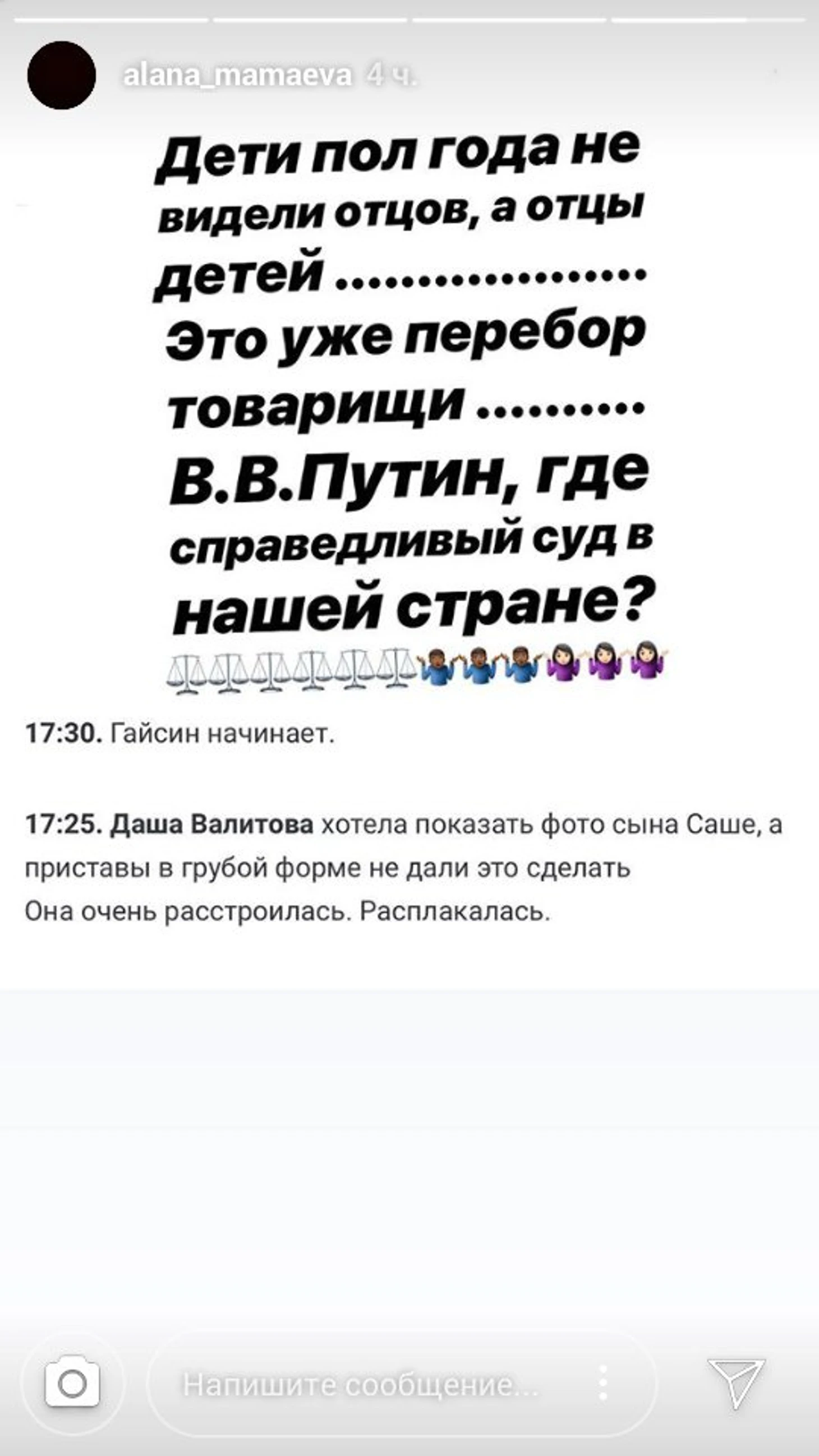Open alana_mamaeva's profile picture
Screen dimensions: 819x1456
[61, 75]
